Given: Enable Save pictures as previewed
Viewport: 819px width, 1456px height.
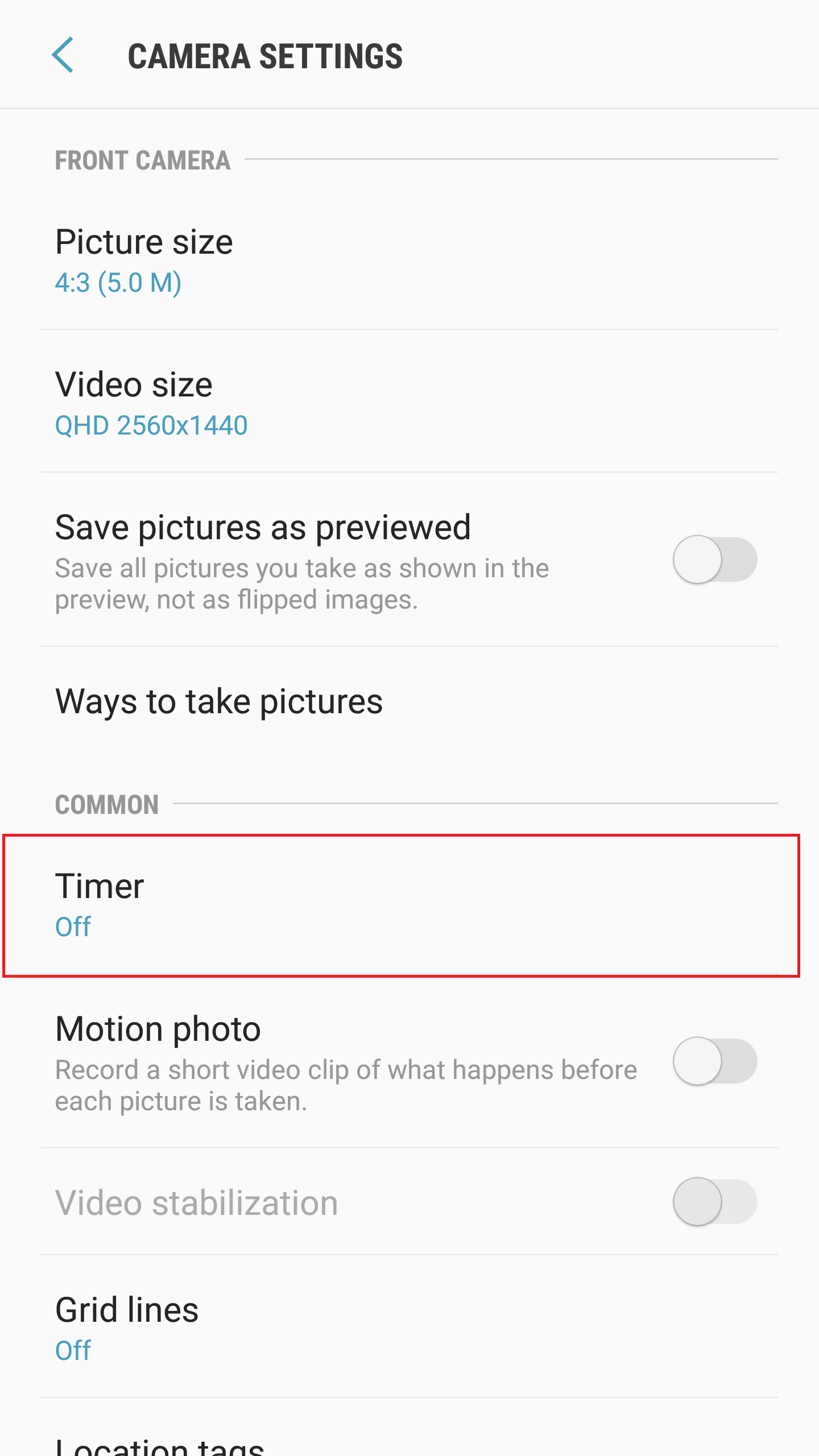Looking at the screenshot, I should (714, 560).
